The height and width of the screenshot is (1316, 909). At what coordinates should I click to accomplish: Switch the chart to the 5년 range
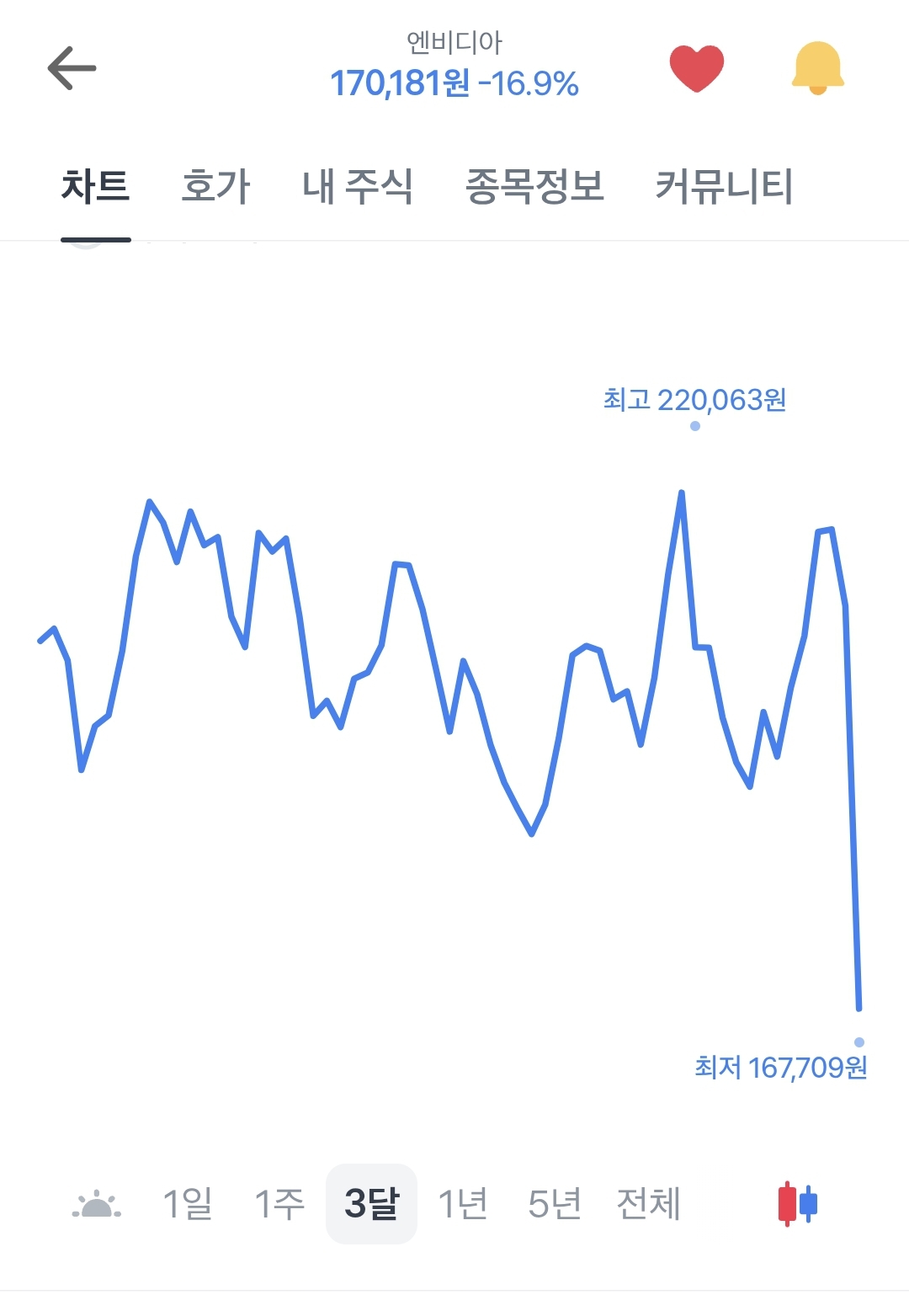pos(555,1204)
